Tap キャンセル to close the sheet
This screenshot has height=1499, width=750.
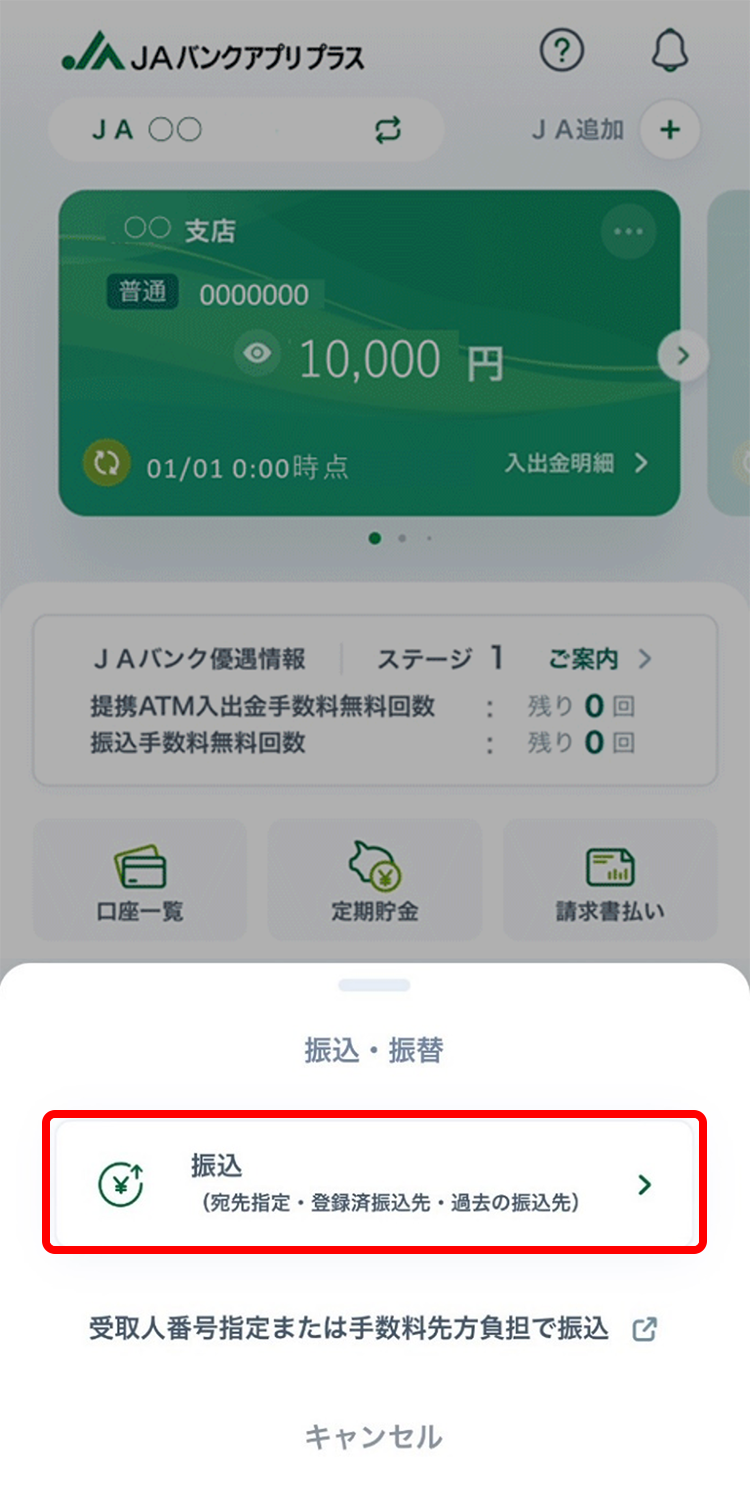pos(373,1437)
